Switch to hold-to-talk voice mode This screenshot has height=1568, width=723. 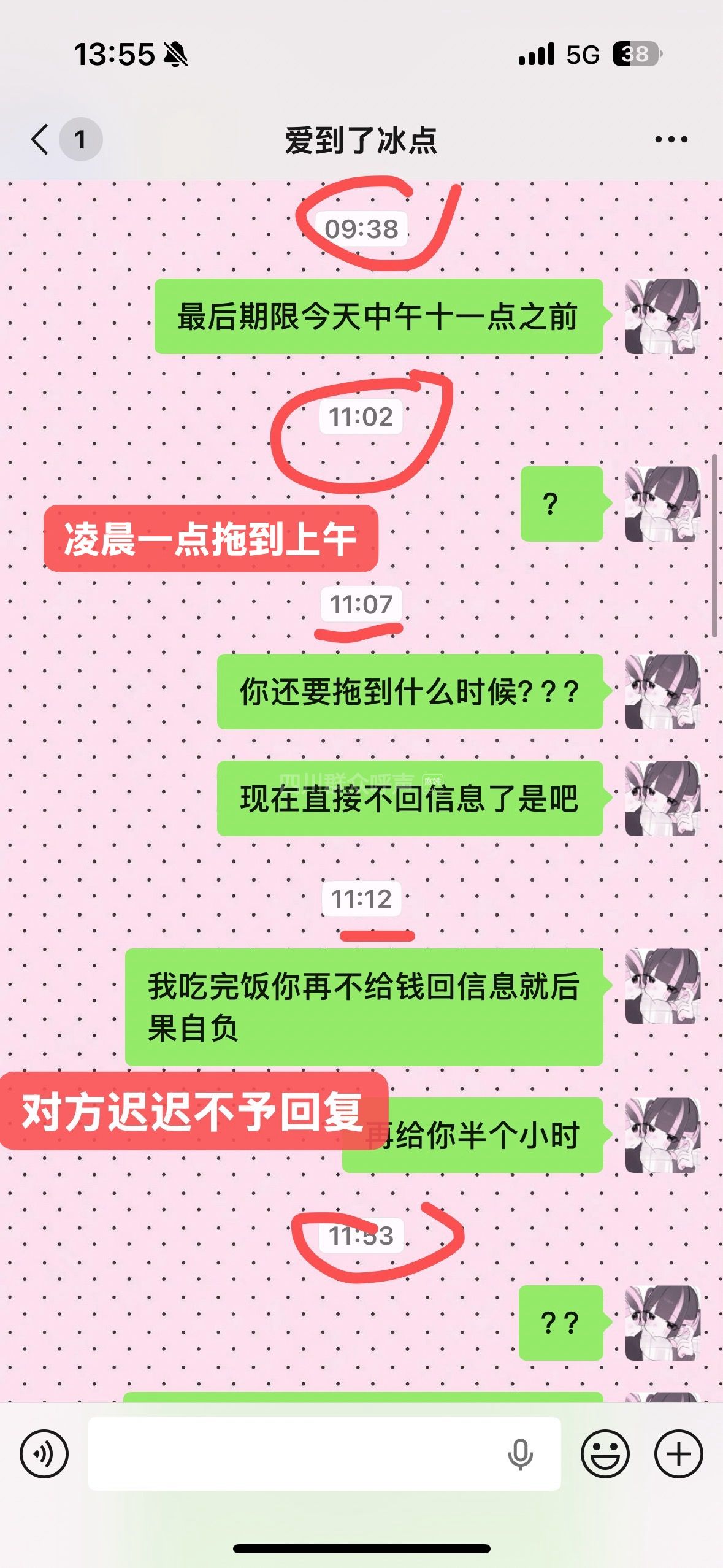pos(44,1453)
